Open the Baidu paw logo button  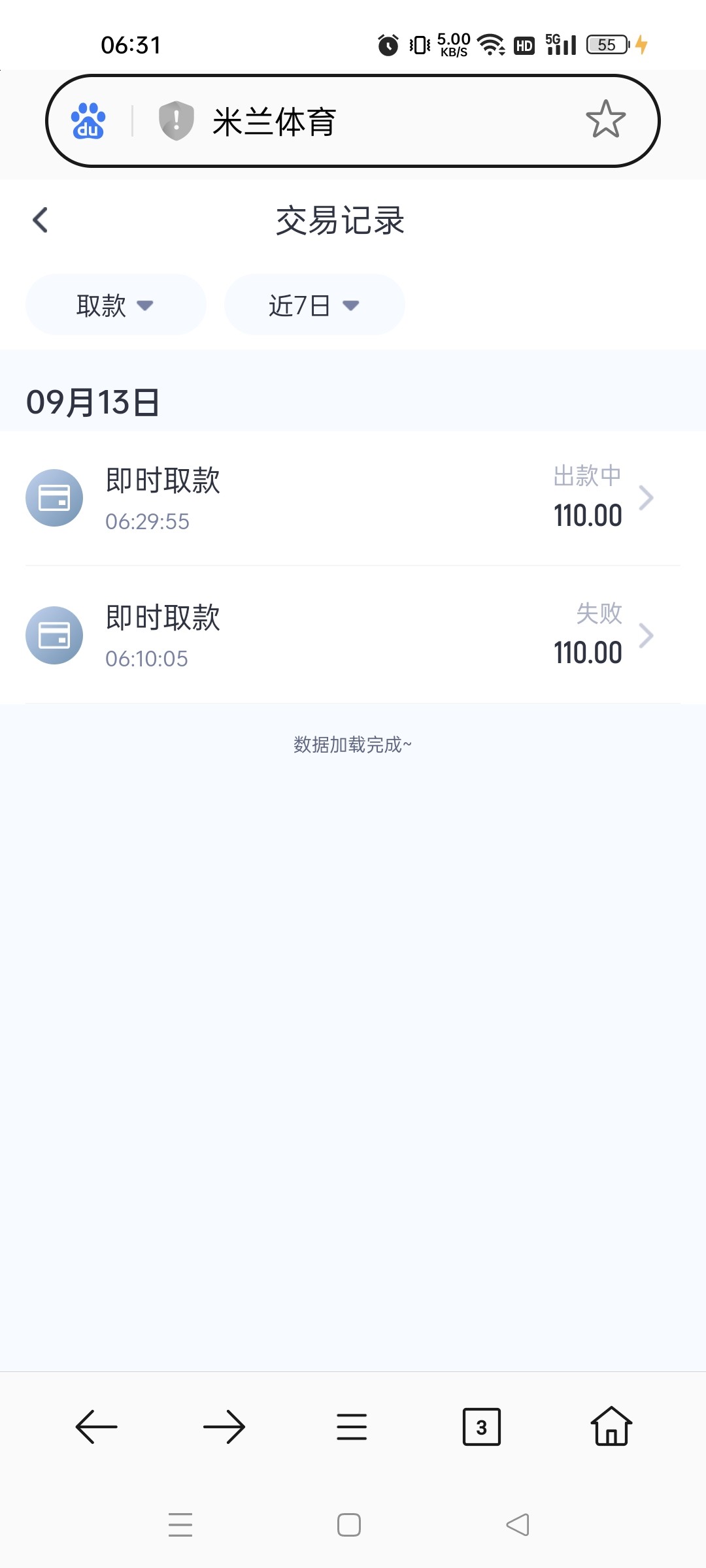[x=88, y=122]
